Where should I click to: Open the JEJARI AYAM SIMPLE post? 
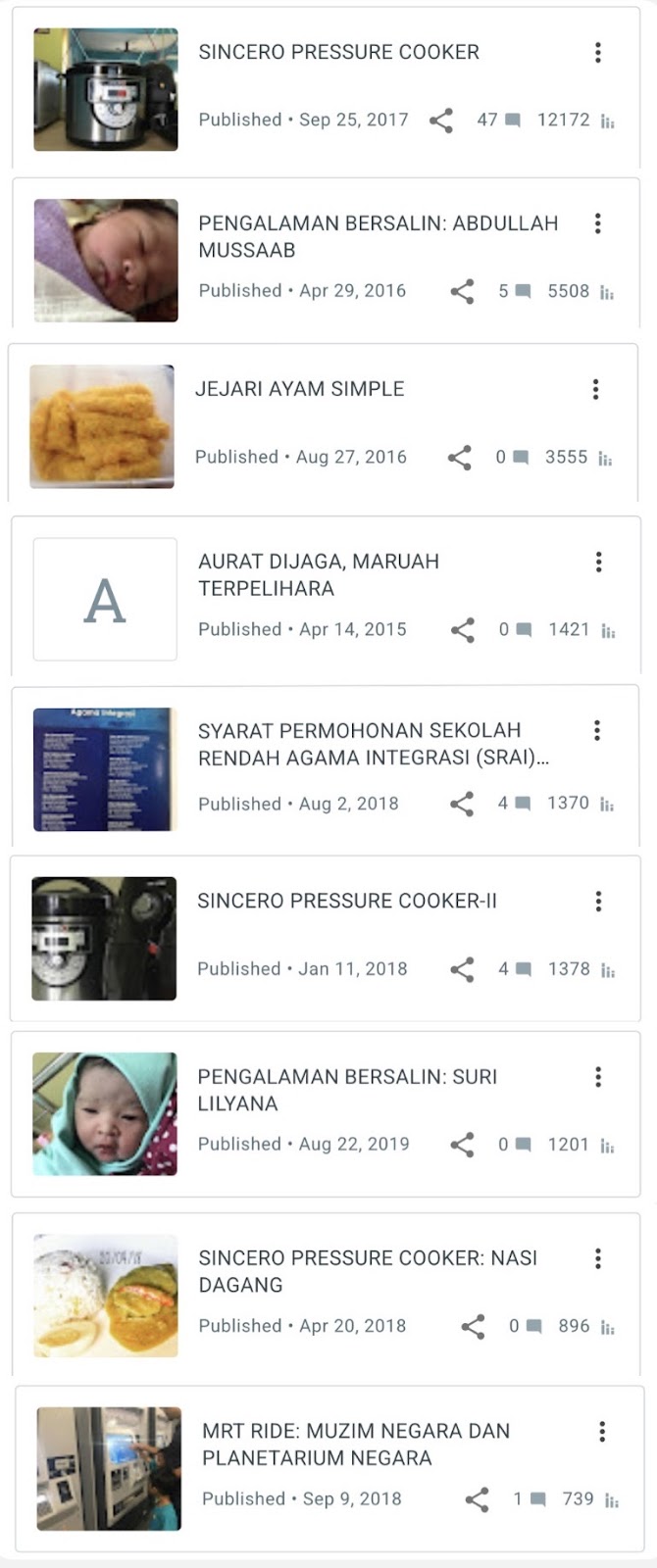[299, 389]
